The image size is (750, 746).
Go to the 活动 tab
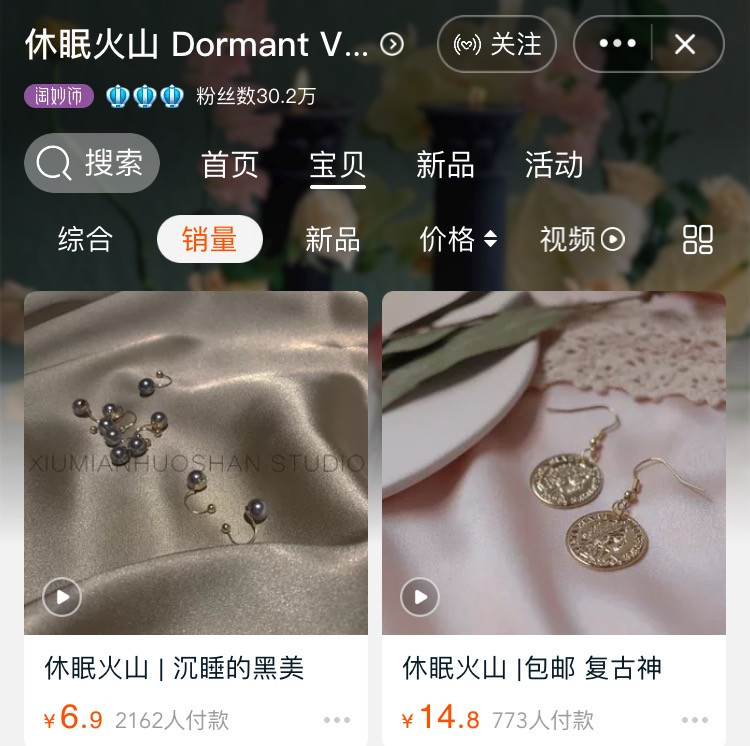(x=554, y=165)
